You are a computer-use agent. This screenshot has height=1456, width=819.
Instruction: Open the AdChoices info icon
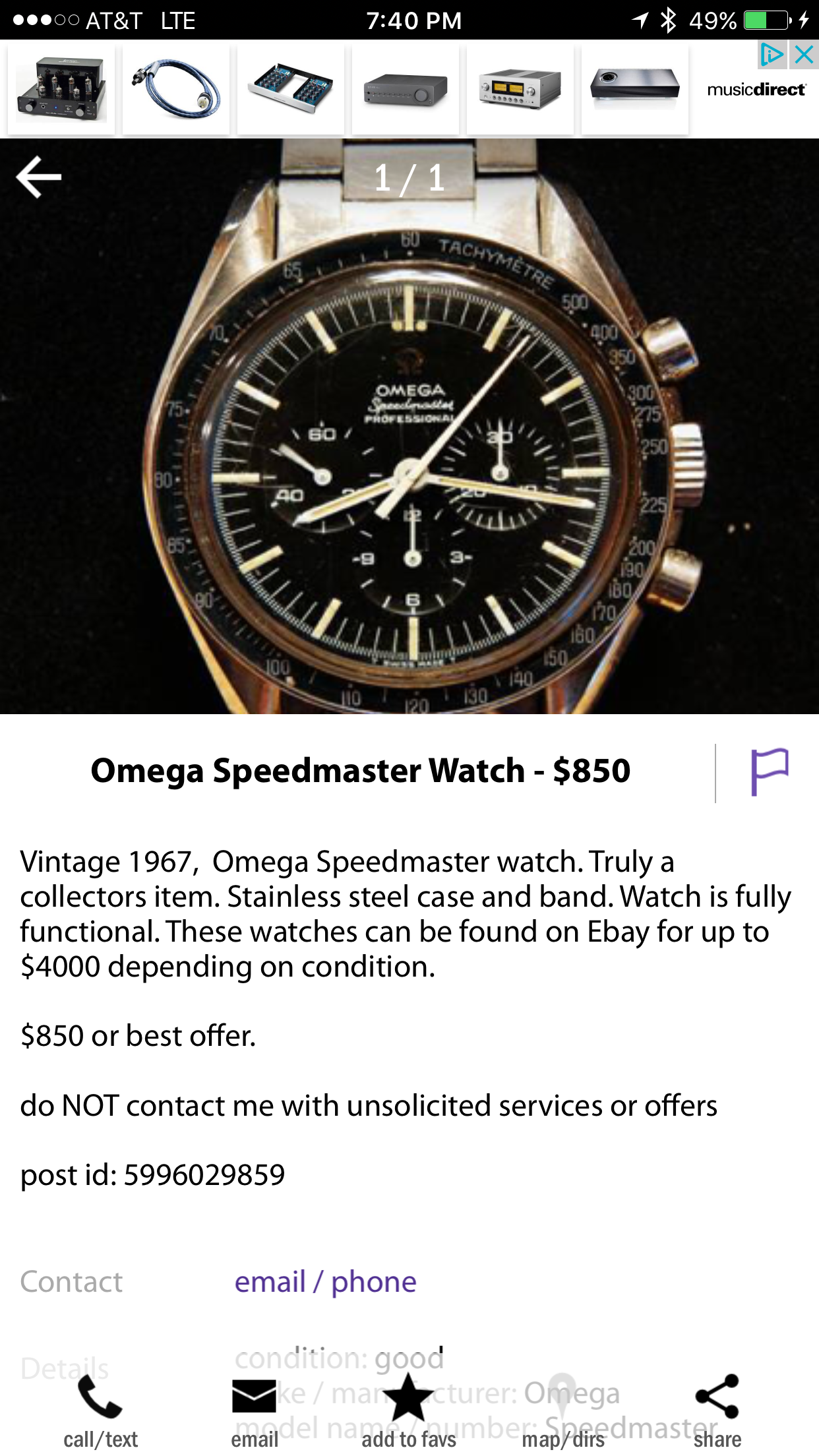(x=771, y=54)
